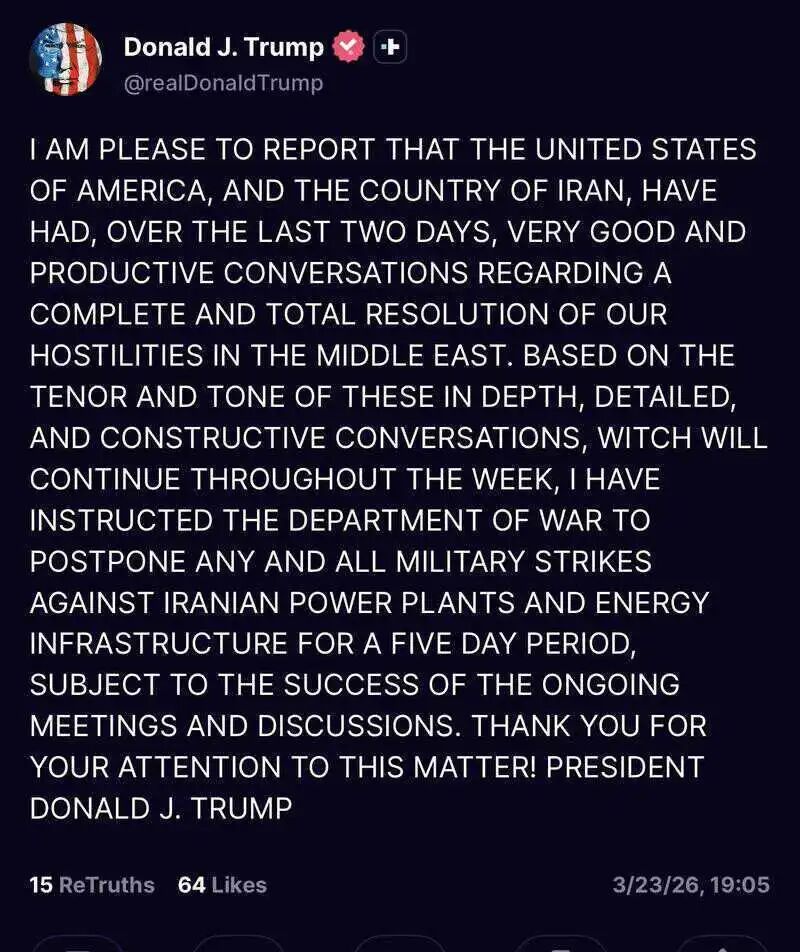800x952 pixels.
Task: Tap the plus button beside the verified badge
Action: click(x=390, y=46)
